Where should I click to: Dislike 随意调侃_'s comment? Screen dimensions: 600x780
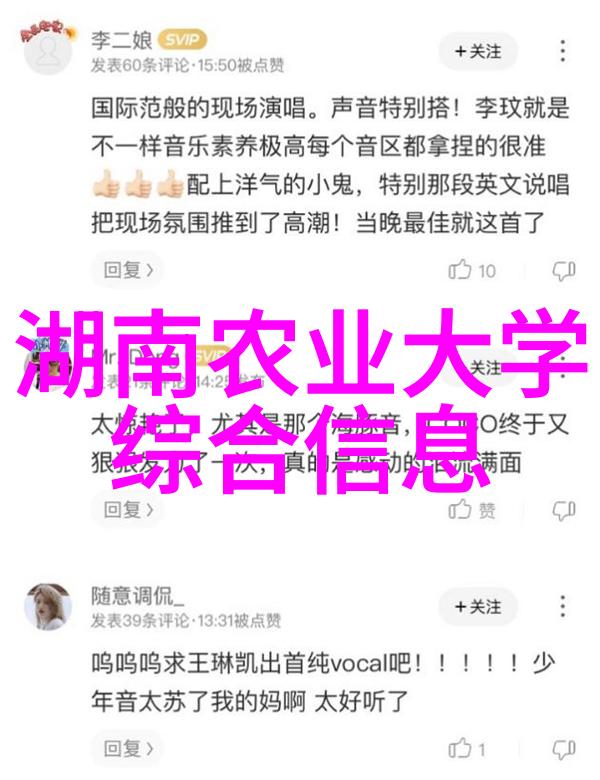(564, 749)
